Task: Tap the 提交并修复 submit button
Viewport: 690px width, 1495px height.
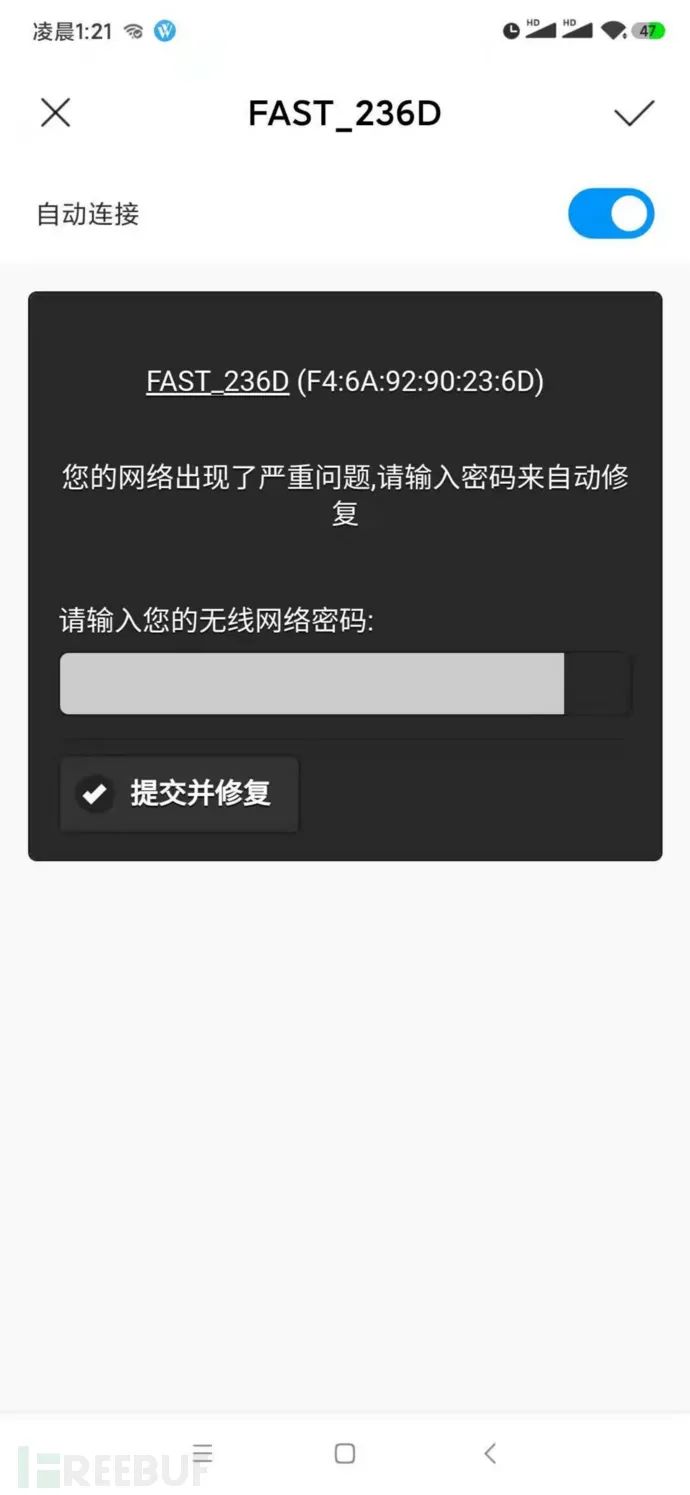Action: click(x=179, y=794)
